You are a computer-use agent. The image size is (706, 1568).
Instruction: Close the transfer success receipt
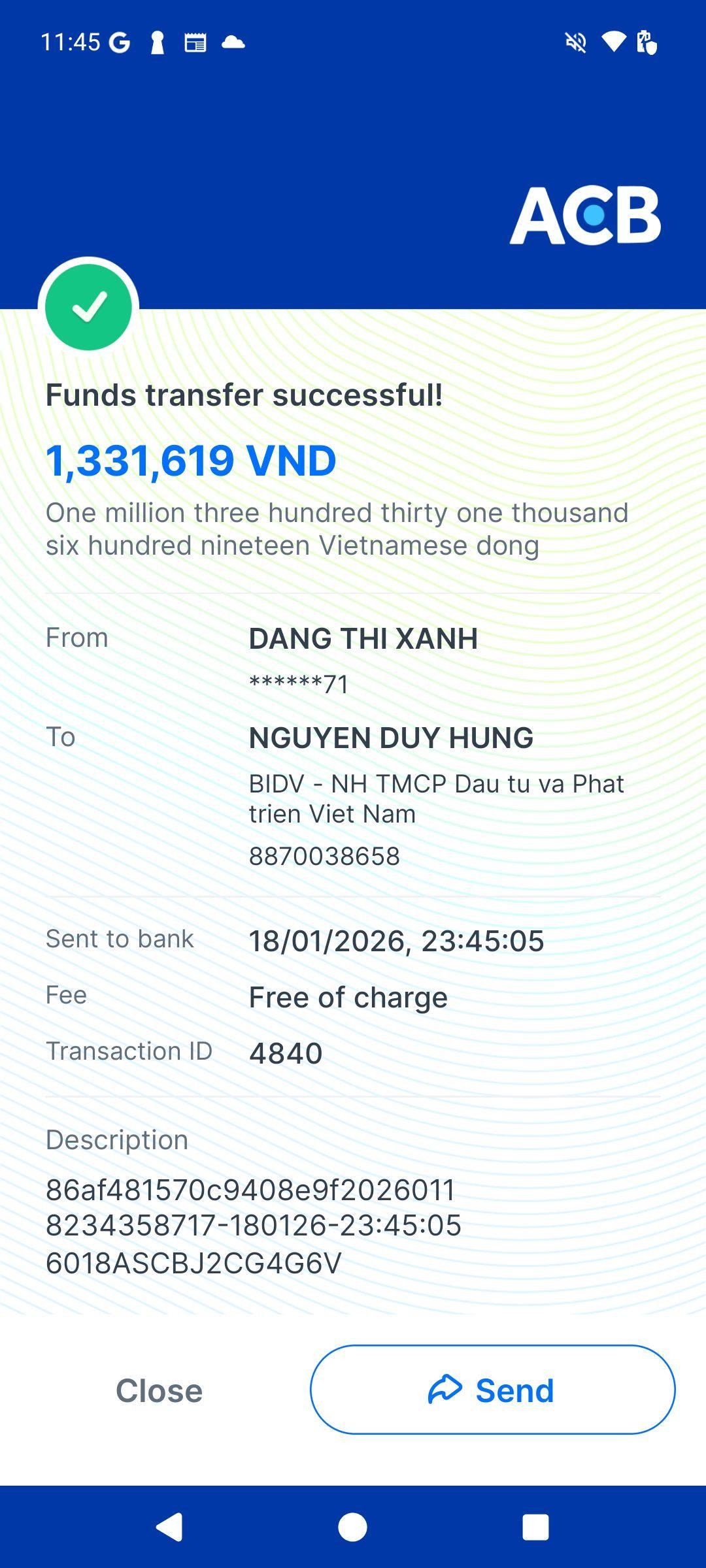(159, 1390)
